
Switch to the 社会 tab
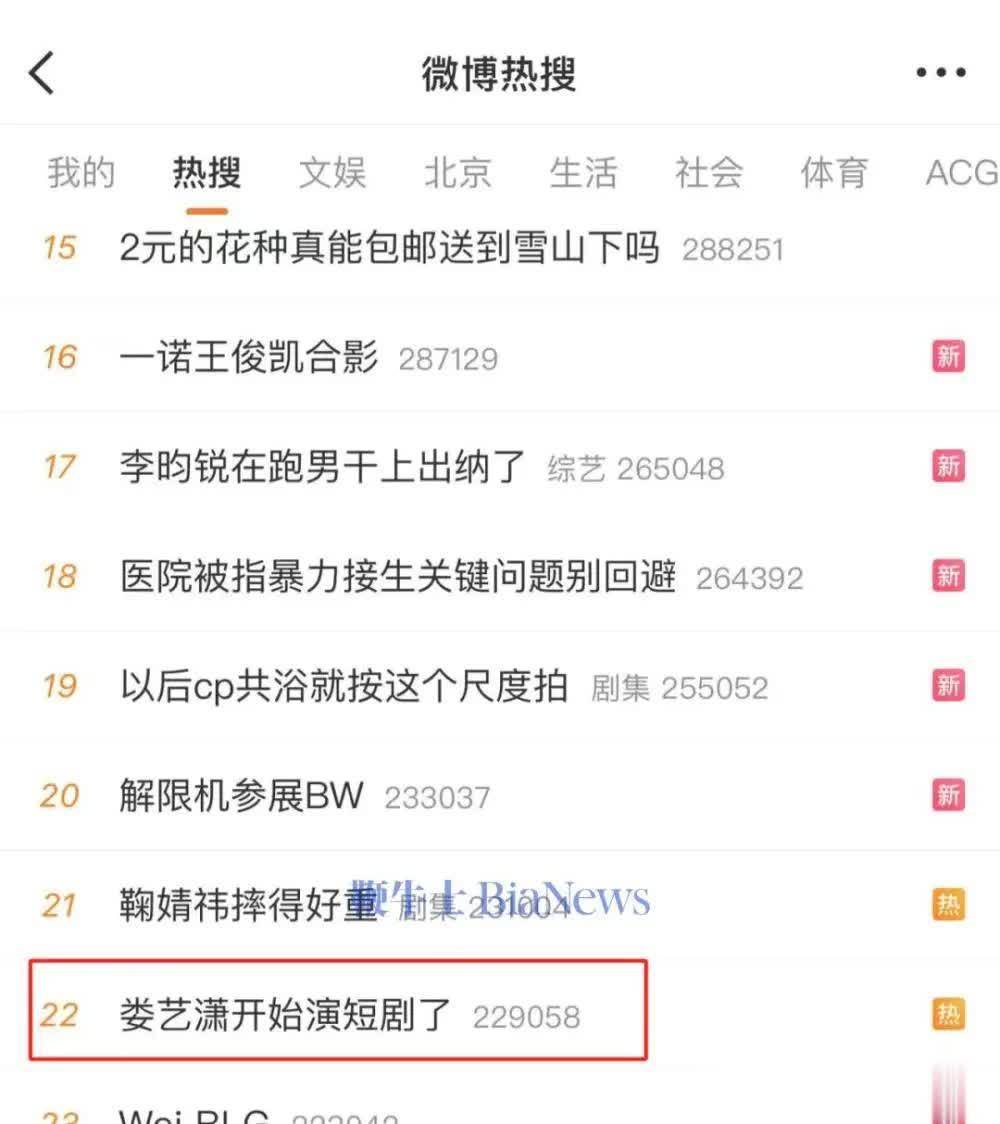[708, 172]
